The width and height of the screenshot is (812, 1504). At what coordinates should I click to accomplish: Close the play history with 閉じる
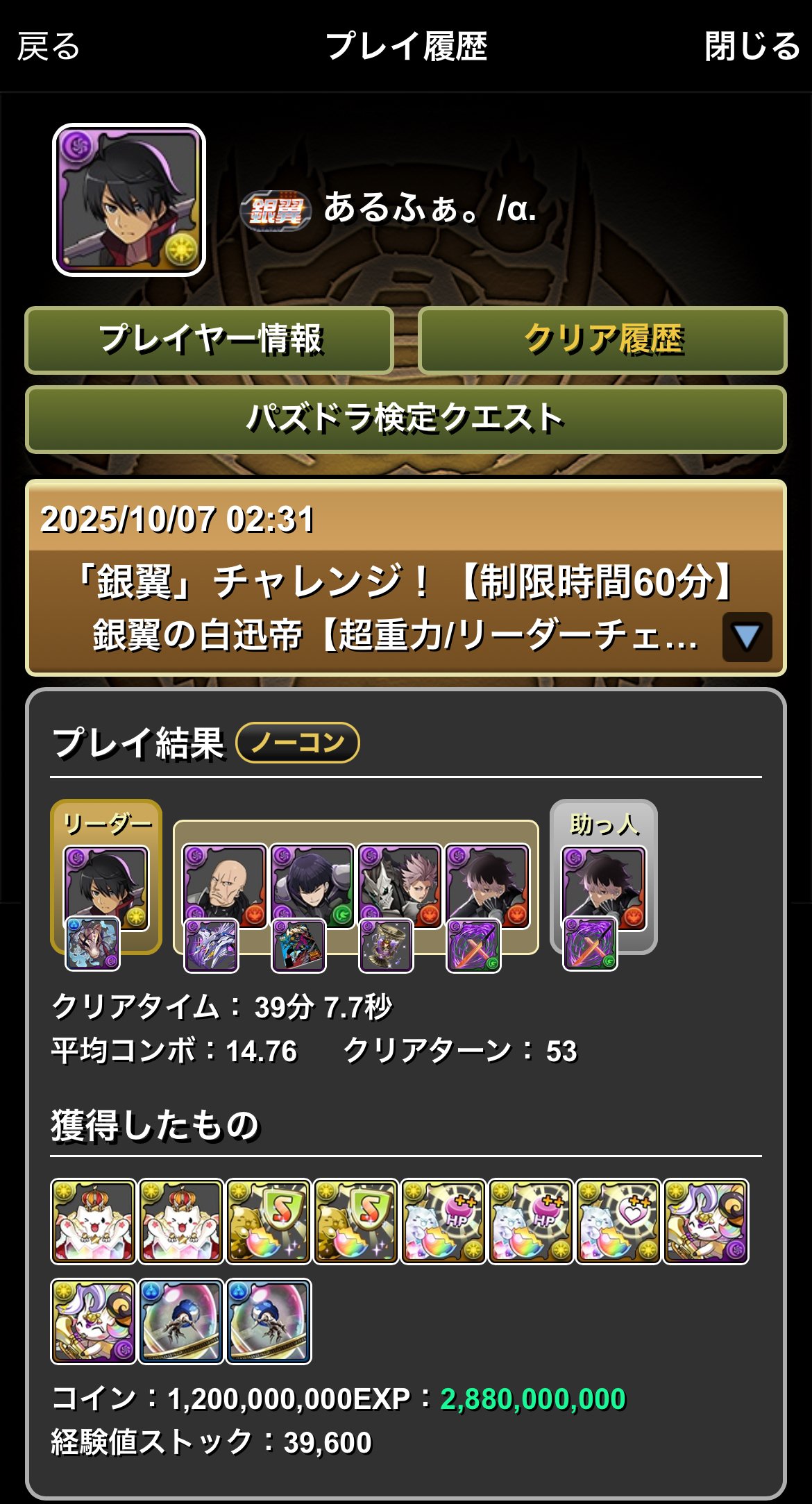click(752, 47)
